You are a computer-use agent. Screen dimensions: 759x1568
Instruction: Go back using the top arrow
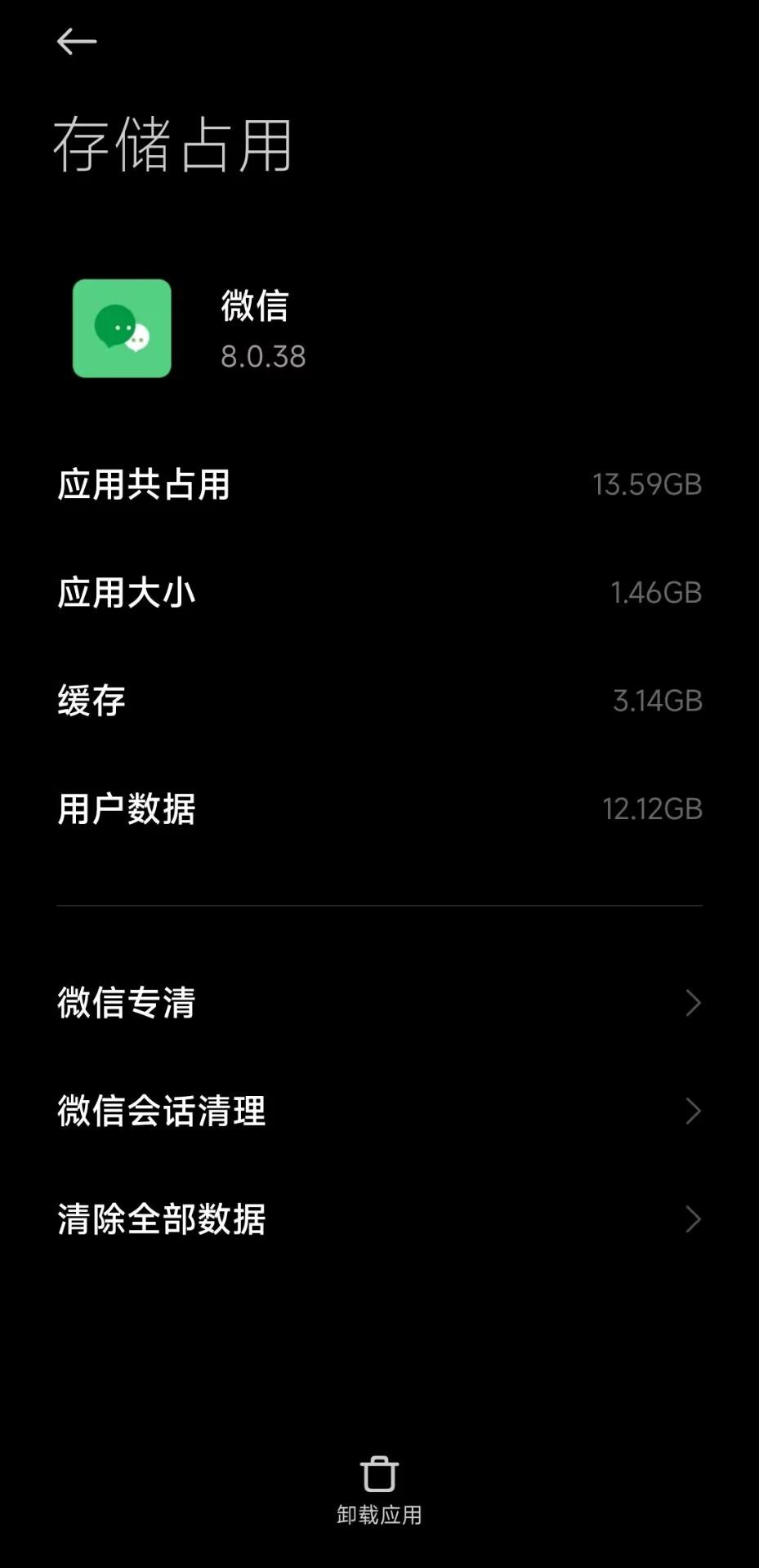pyautogui.click(x=77, y=42)
